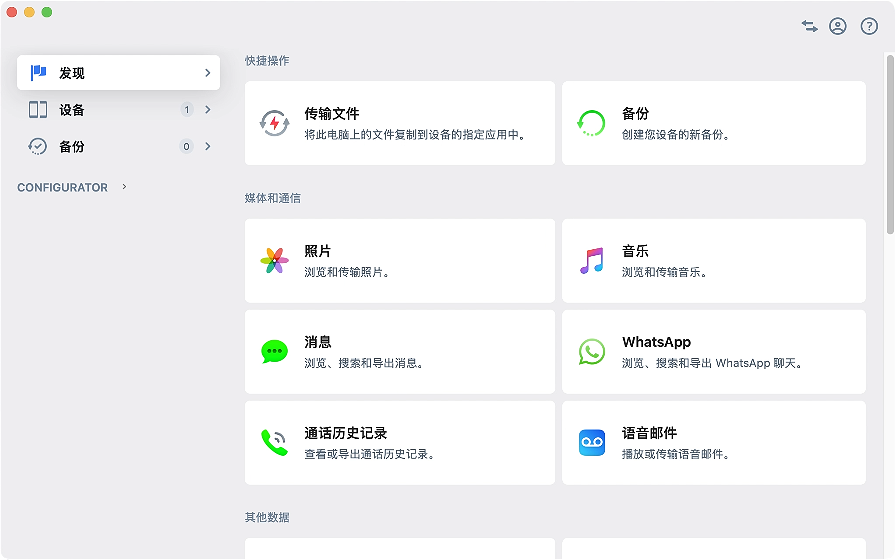Start a new 备份 from quick actions
This screenshot has width=895, height=560.
(713, 123)
